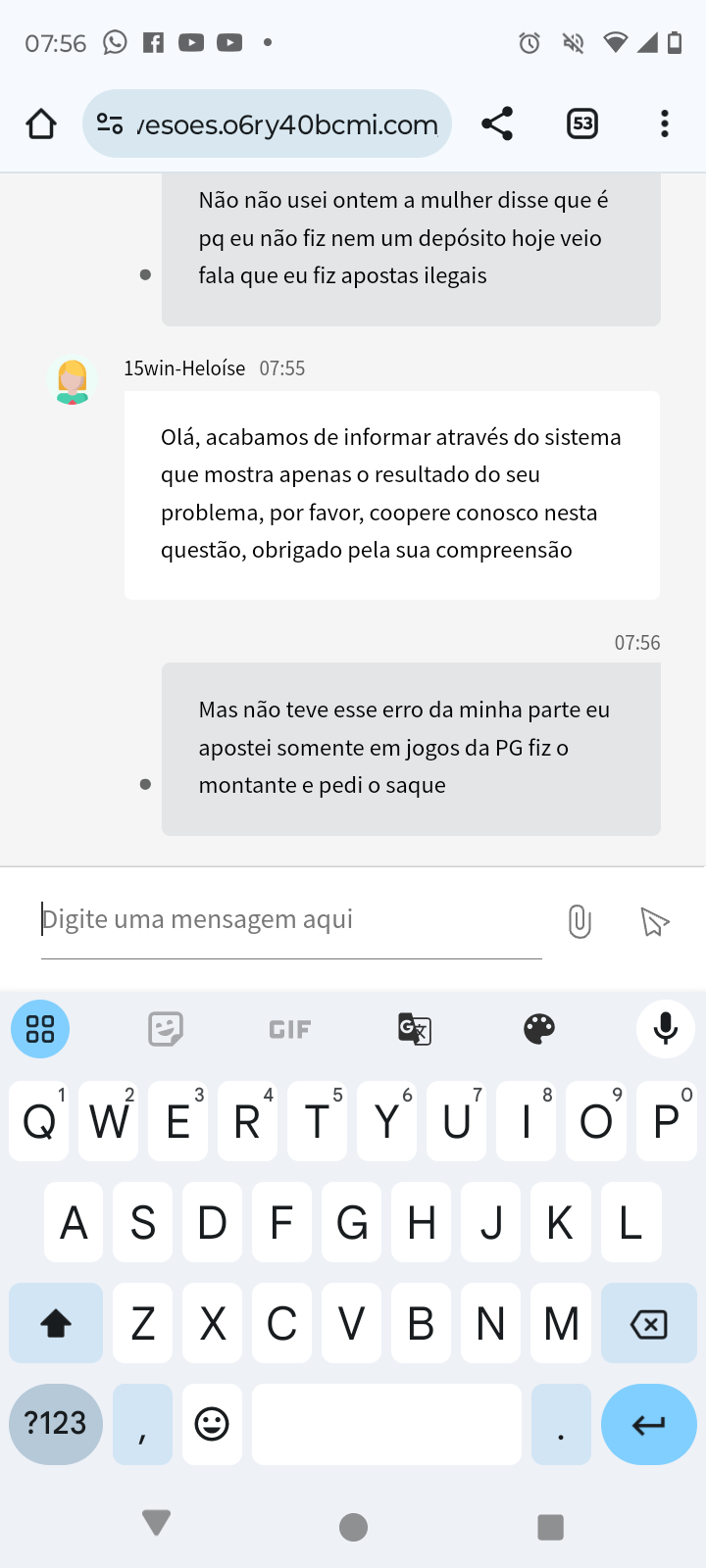Open the keyboard theme palette

click(x=539, y=1029)
